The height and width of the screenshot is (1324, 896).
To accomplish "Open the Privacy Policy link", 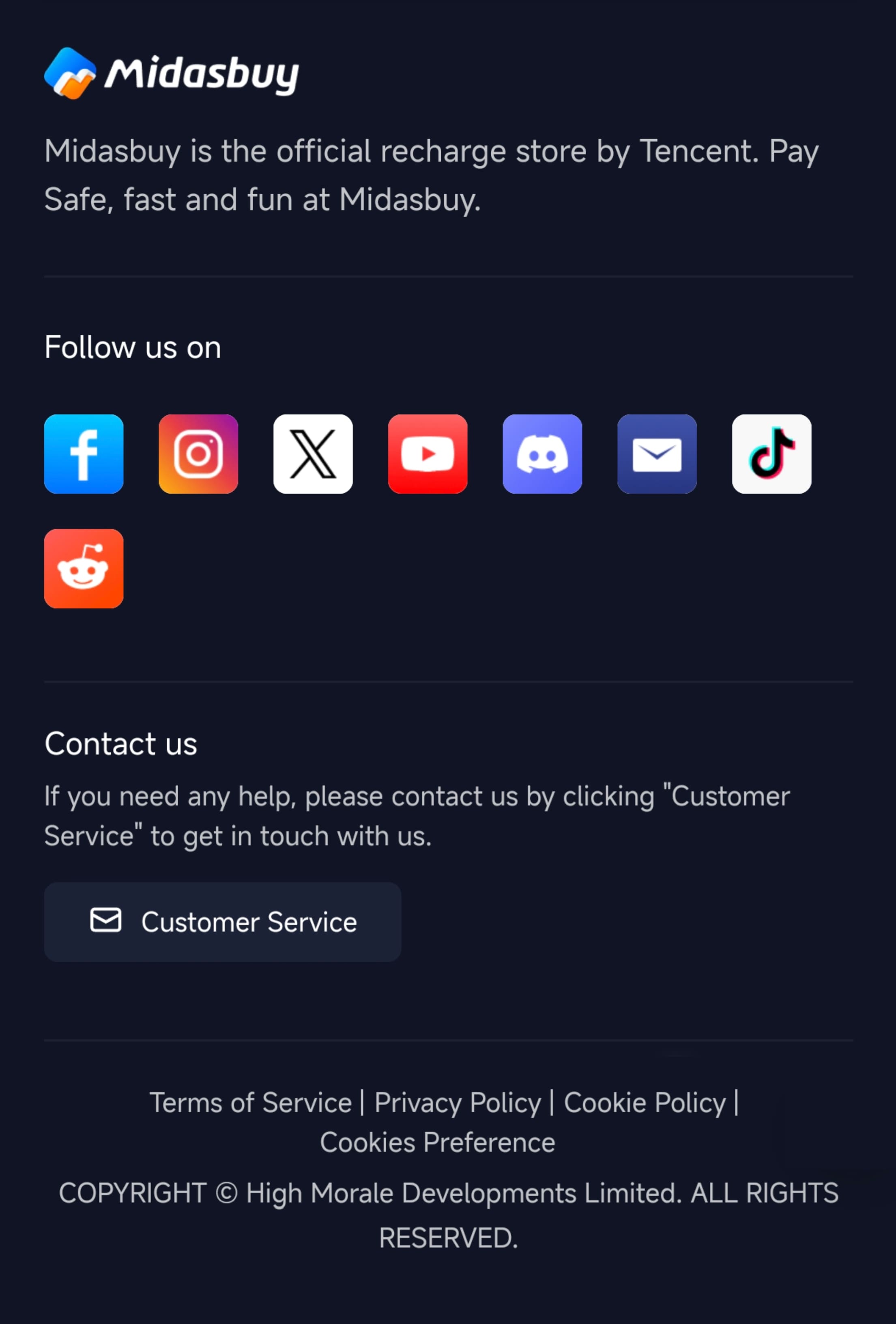I will [x=458, y=1103].
